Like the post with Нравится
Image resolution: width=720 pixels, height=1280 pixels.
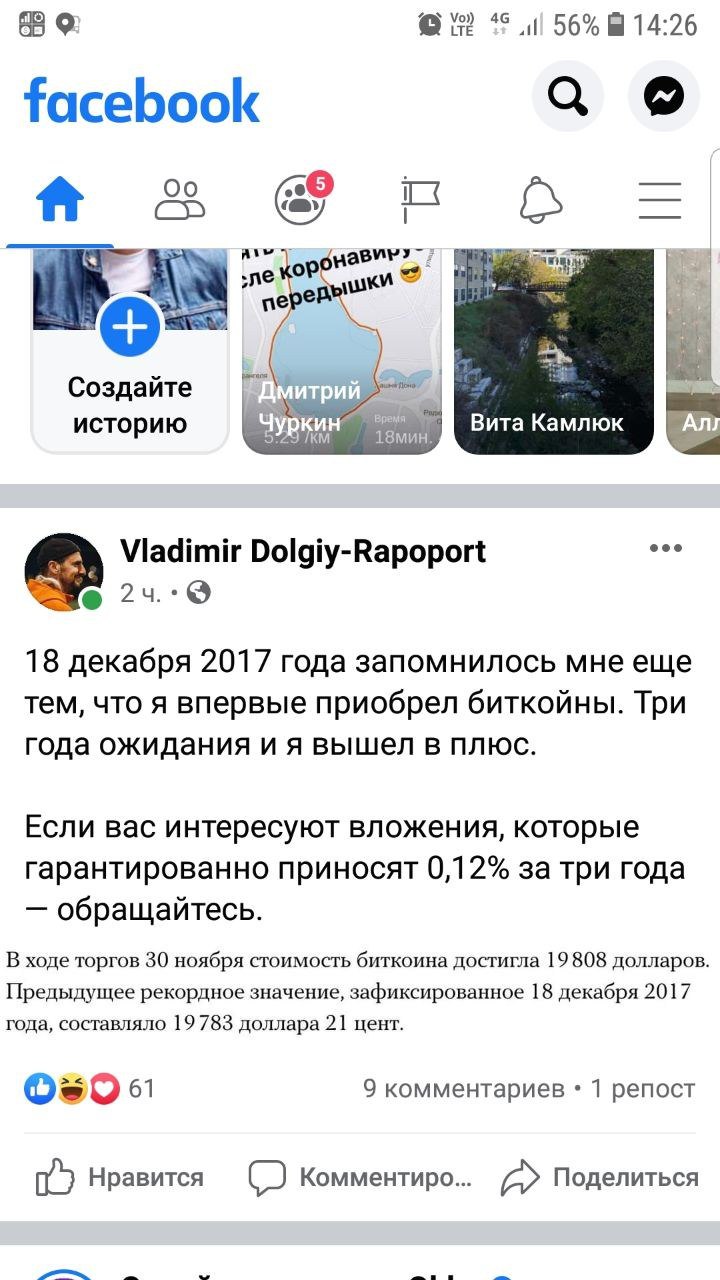(x=120, y=1177)
